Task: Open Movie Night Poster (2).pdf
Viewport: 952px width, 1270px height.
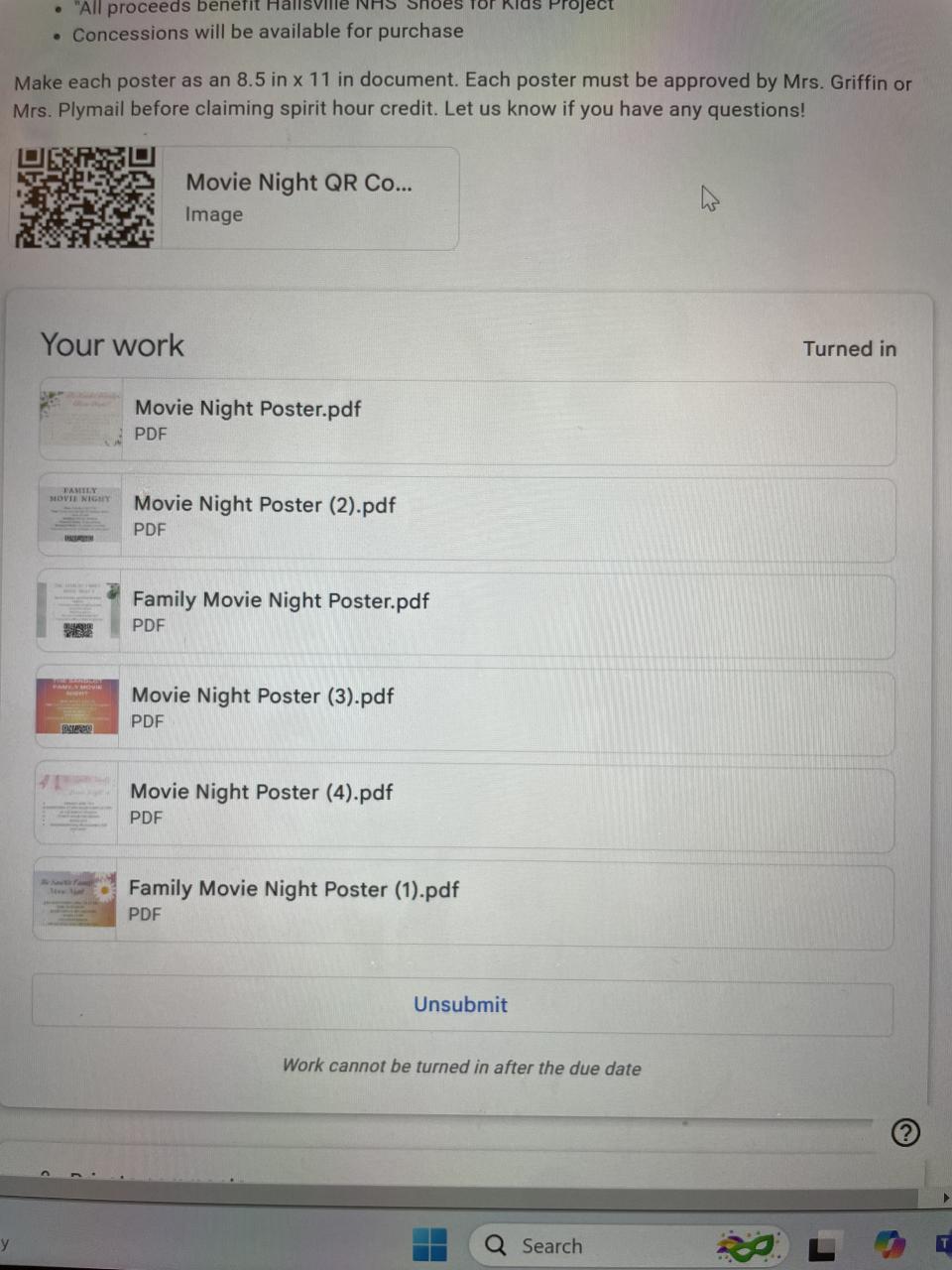Action: pyautogui.click(x=265, y=516)
